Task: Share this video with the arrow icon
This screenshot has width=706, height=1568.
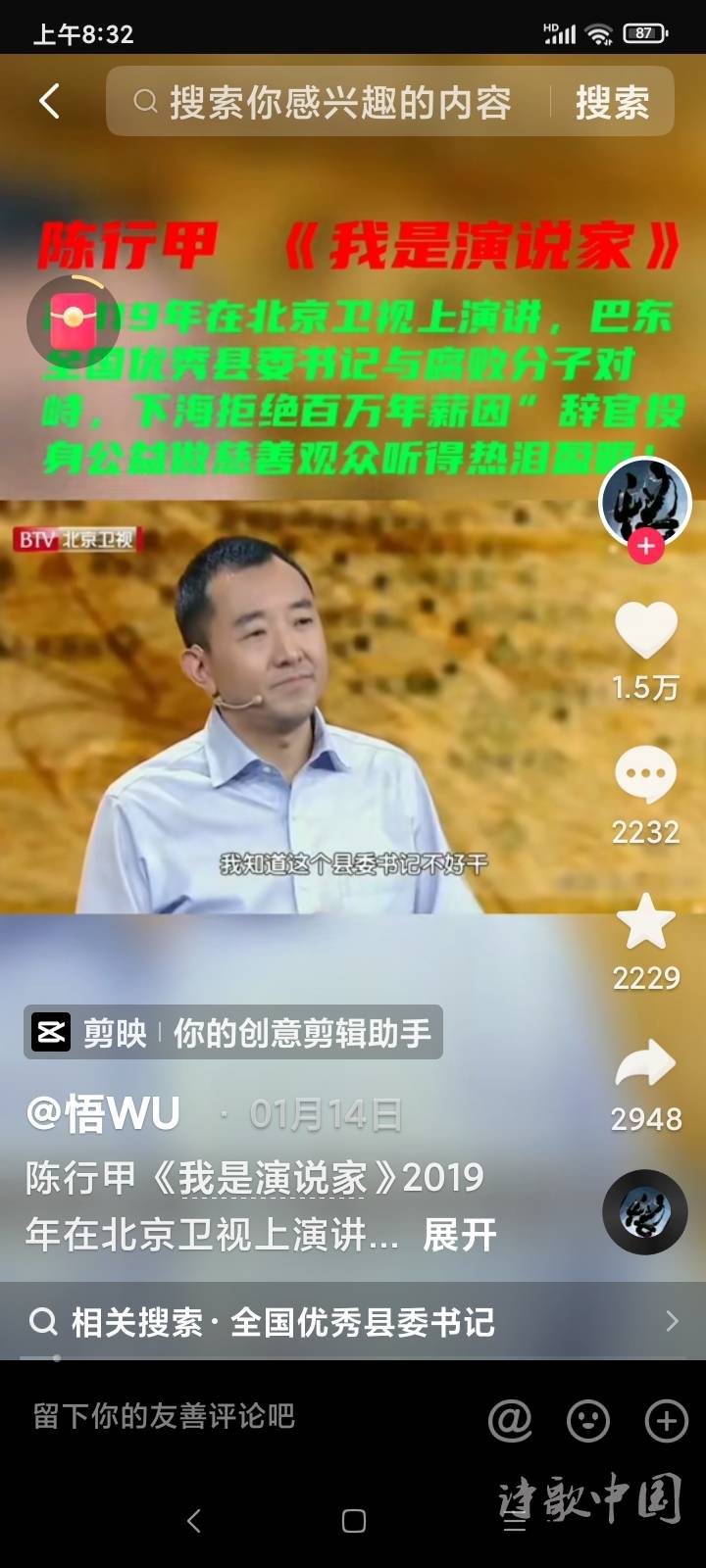Action: point(645,1064)
